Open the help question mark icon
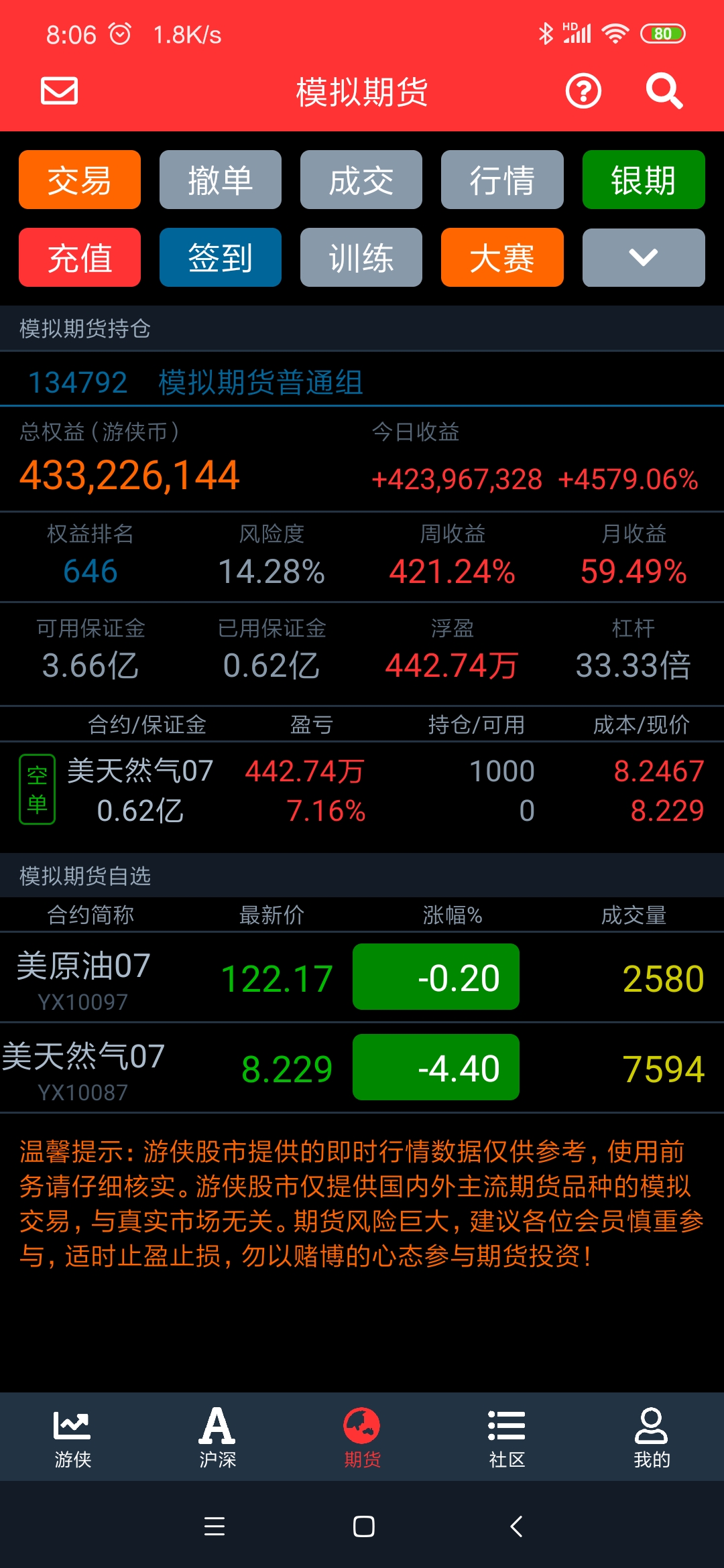Image resolution: width=724 pixels, height=1568 pixels. [x=583, y=90]
